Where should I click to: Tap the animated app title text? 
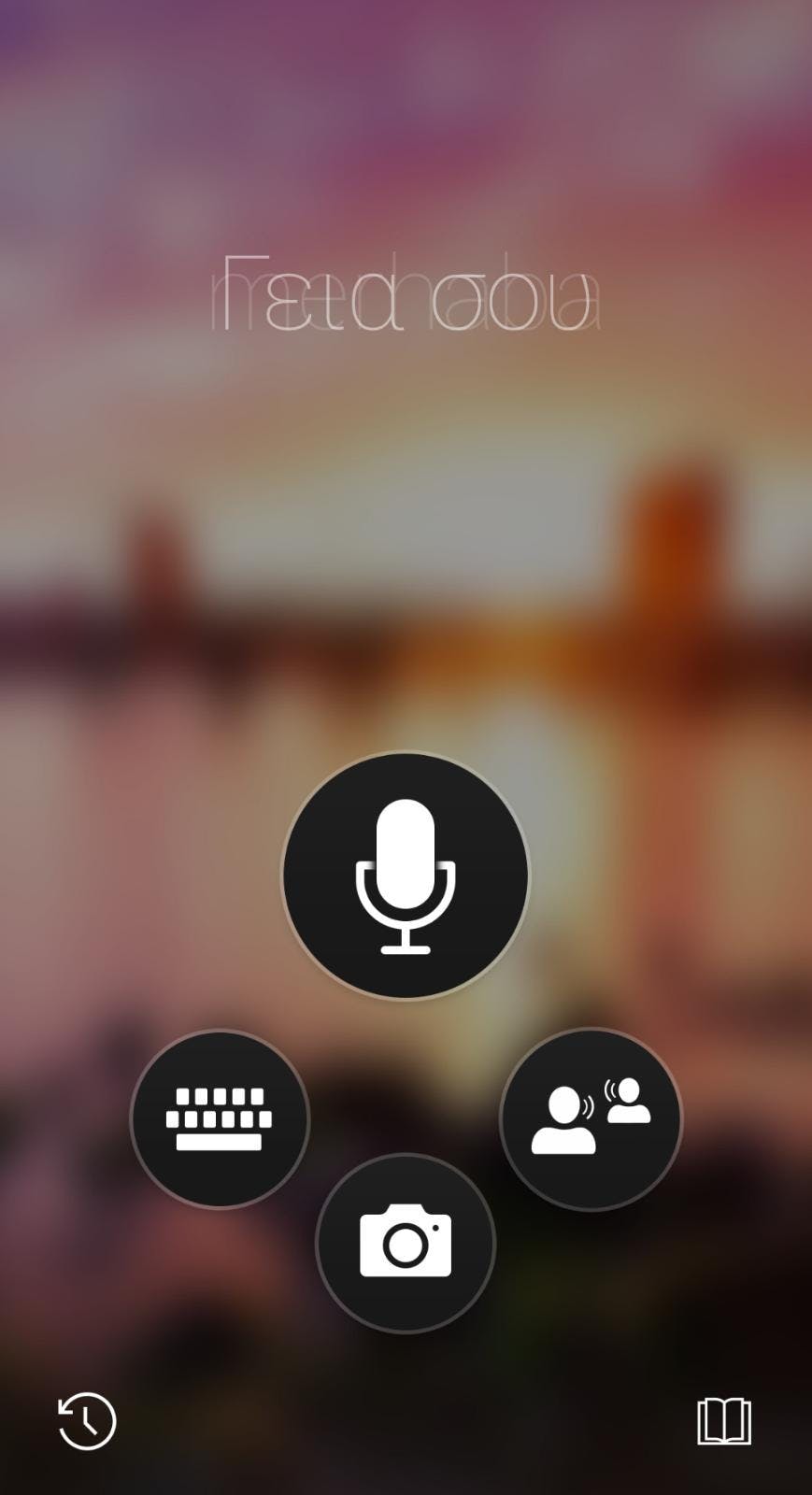406,294
